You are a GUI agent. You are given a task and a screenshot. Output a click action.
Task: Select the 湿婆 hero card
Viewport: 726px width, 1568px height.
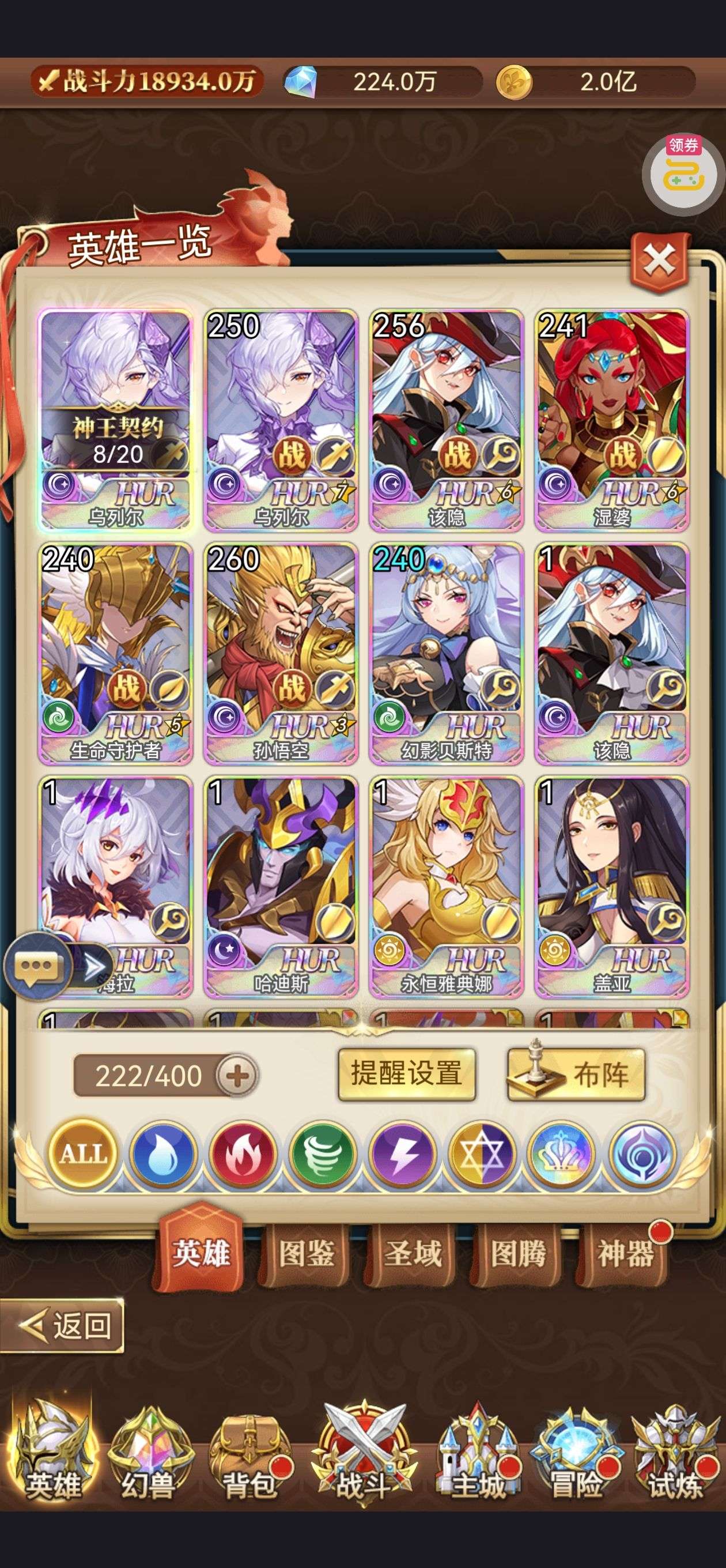pos(611,420)
